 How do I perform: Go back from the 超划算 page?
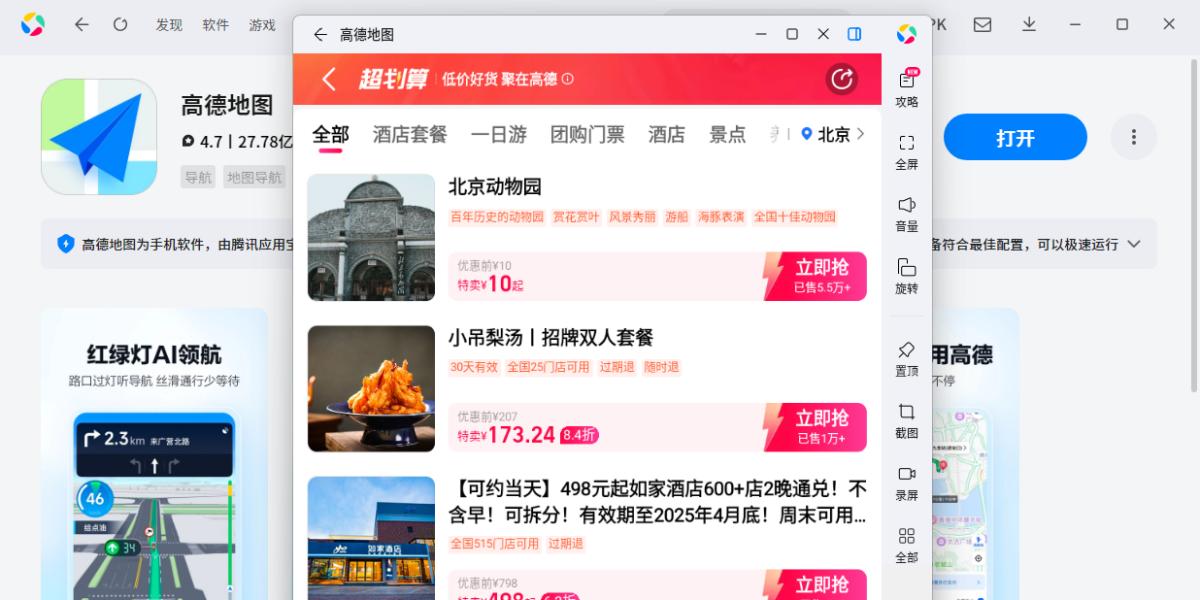(x=328, y=79)
